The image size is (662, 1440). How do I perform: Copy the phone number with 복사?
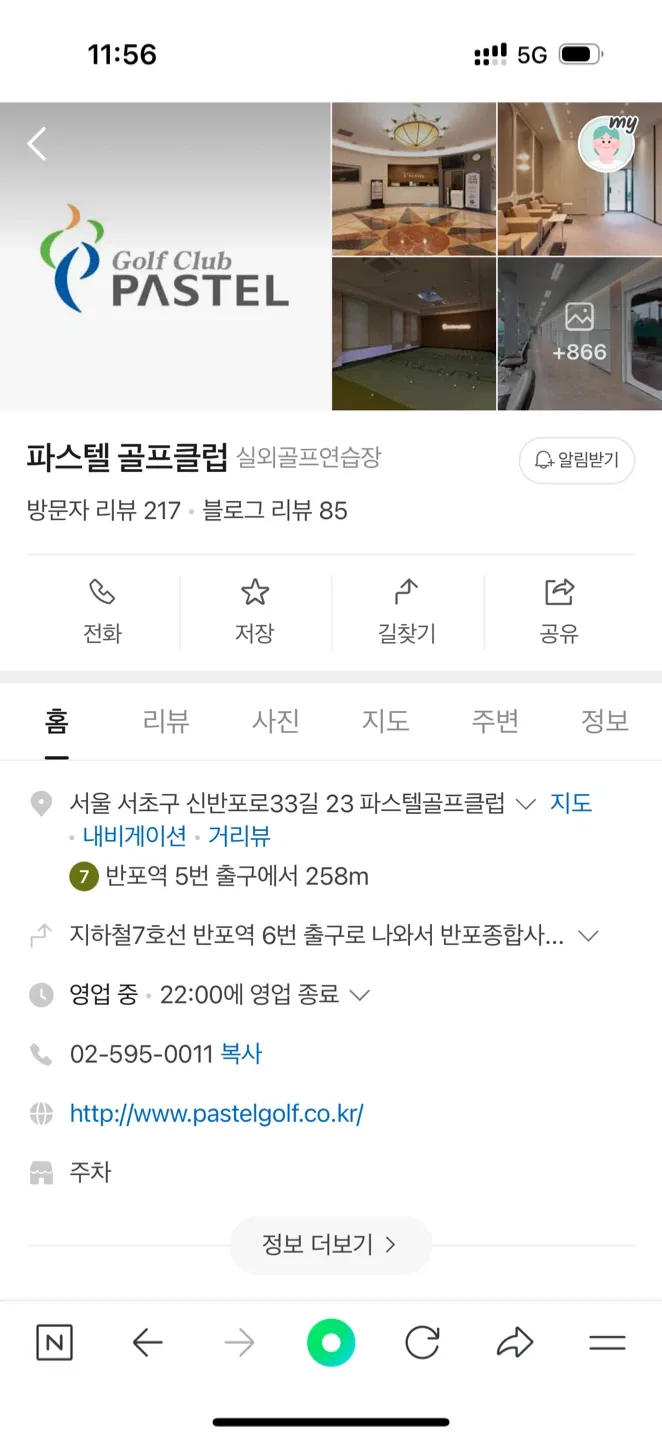241,1054
